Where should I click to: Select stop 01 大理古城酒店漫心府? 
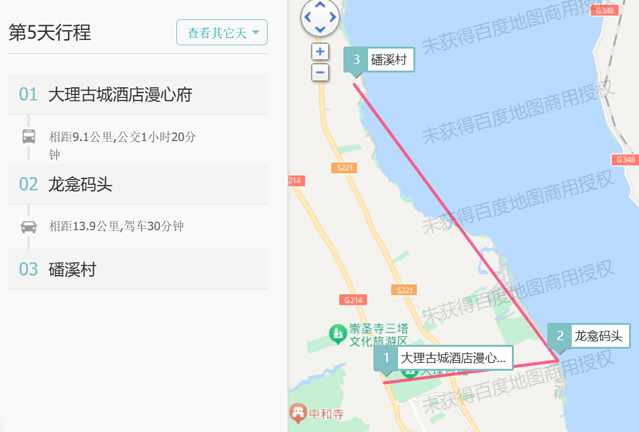137,95
